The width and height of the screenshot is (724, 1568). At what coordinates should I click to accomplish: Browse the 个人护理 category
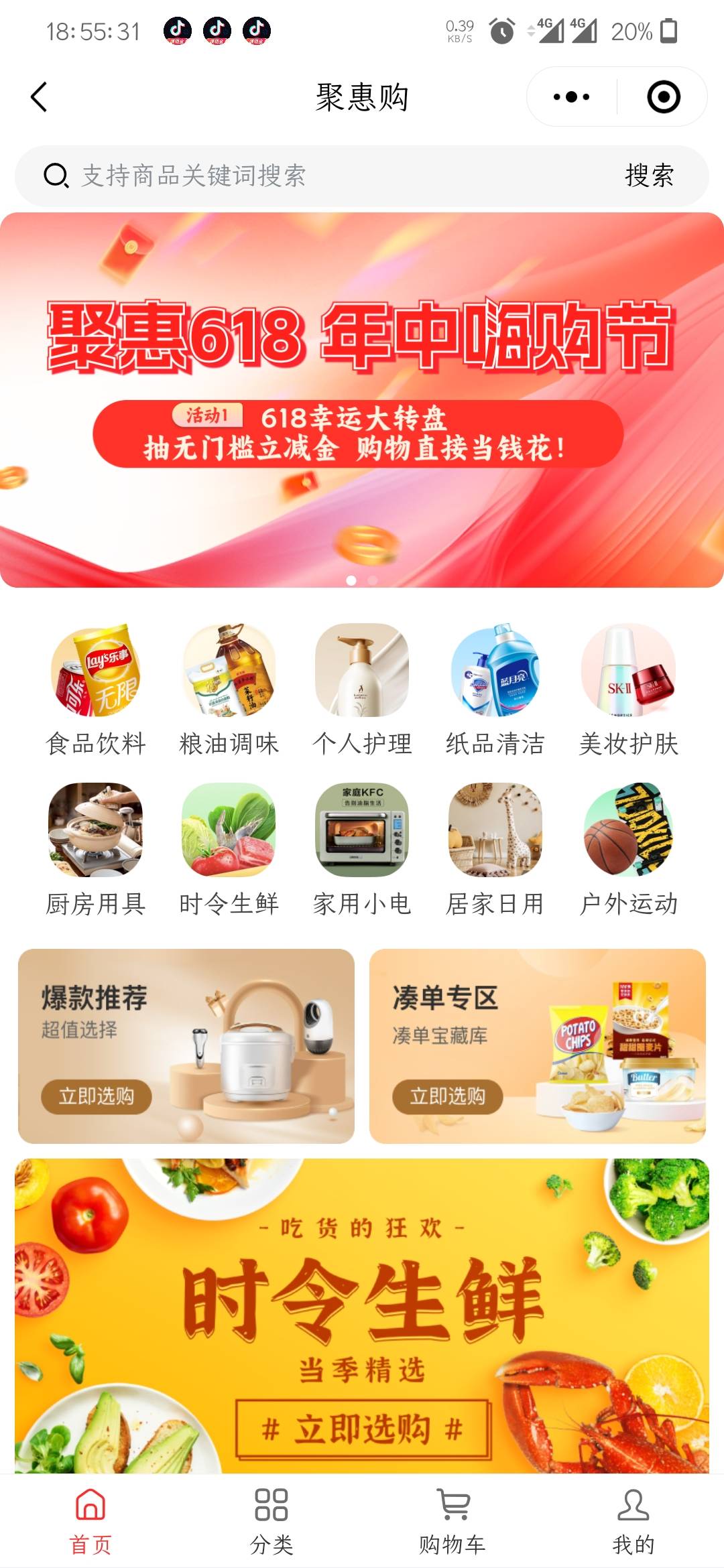click(x=362, y=690)
